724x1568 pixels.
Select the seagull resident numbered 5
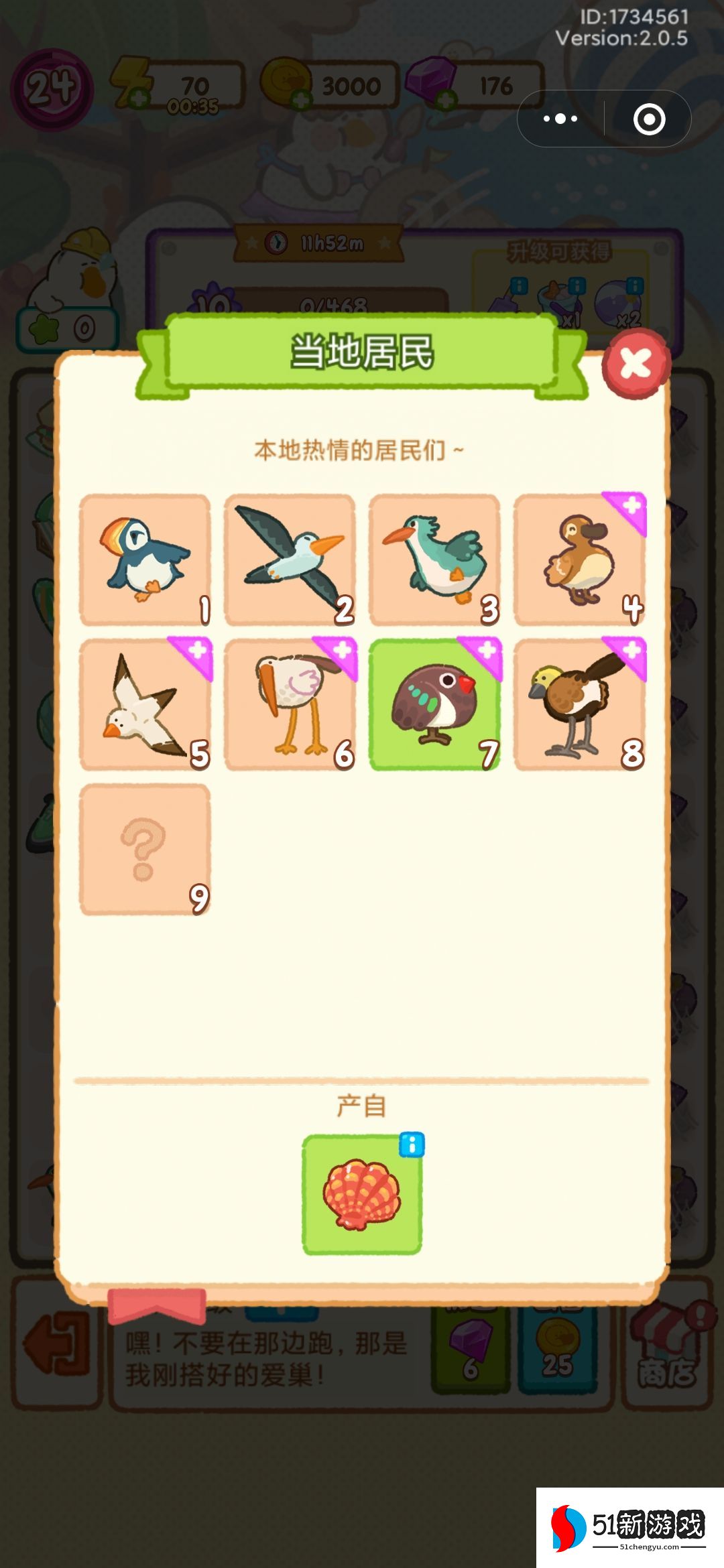tap(145, 705)
